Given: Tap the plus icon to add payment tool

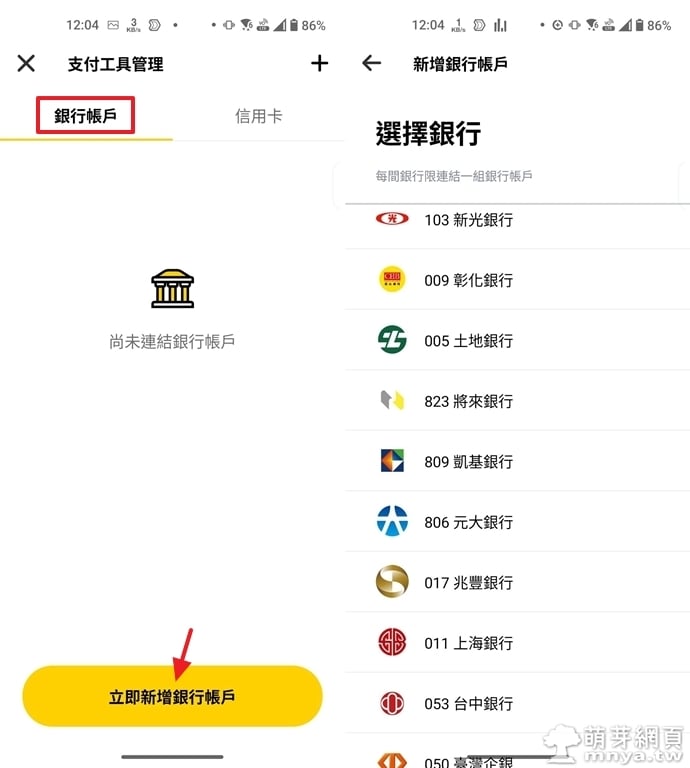Looking at the screenshot, I should [x=319, y=64].
